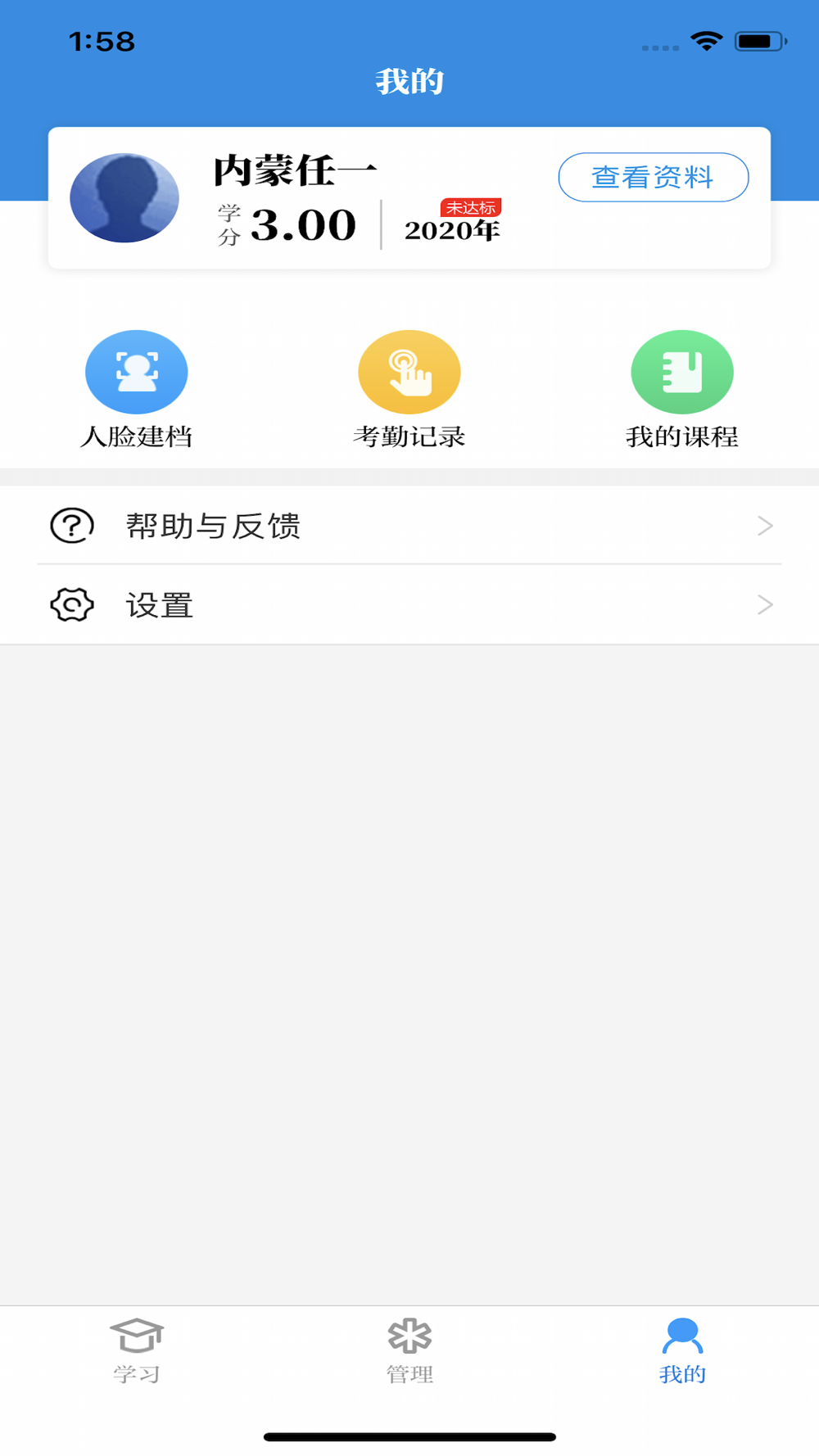Open 我的课程 my courses

(x=681, y=389)
